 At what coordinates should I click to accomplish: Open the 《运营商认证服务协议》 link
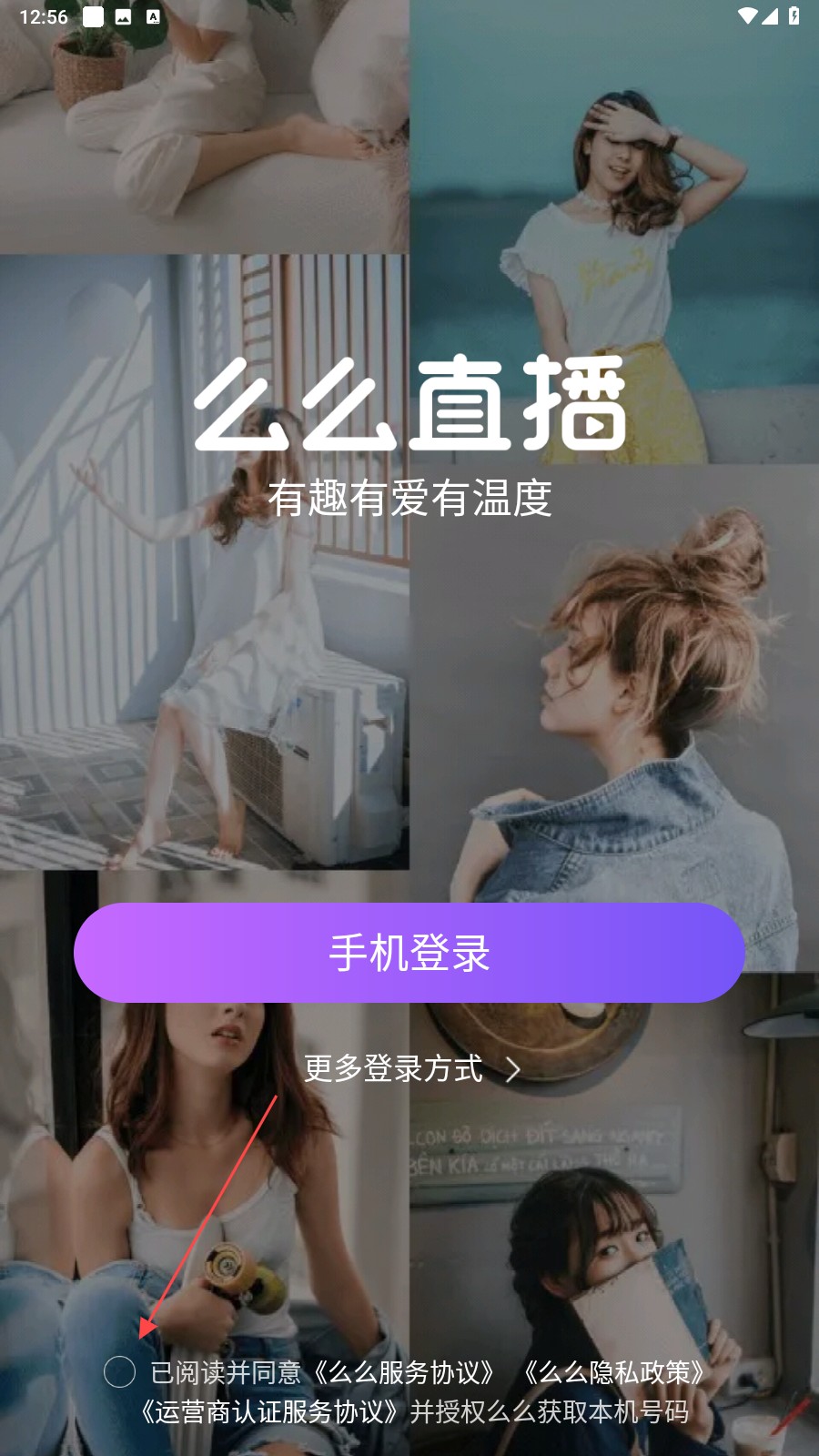269,1411
